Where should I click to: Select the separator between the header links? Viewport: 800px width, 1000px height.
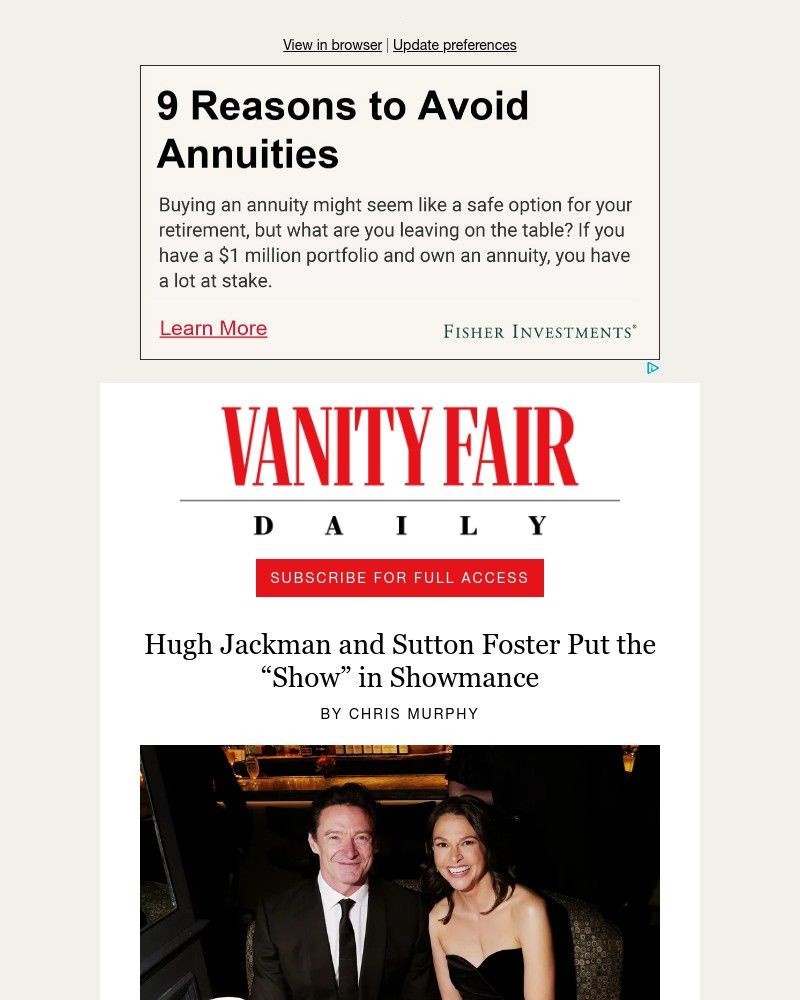pos(386,45)
